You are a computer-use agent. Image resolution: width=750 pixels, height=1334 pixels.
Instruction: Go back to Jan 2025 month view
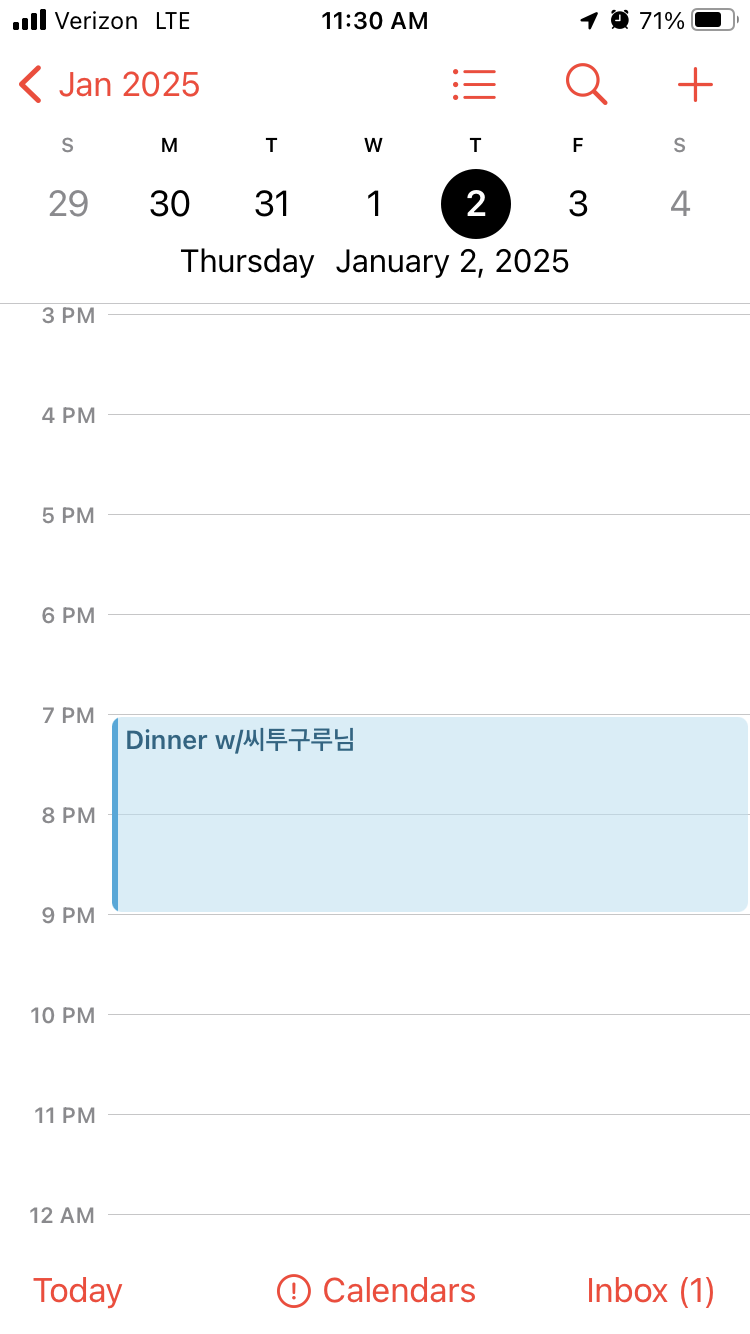(110, 85)
